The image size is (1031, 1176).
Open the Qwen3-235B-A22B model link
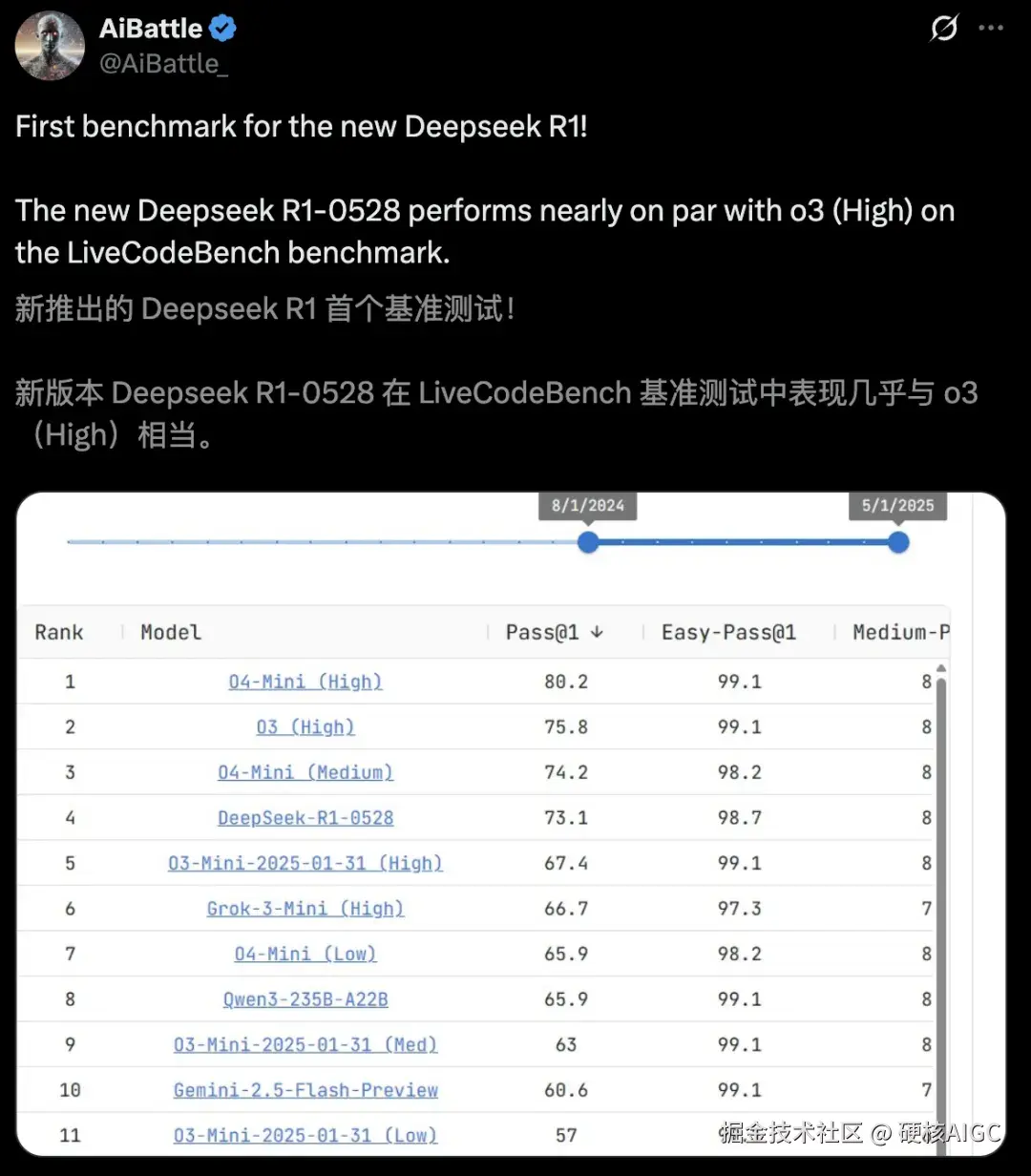(x=305, y=998)
